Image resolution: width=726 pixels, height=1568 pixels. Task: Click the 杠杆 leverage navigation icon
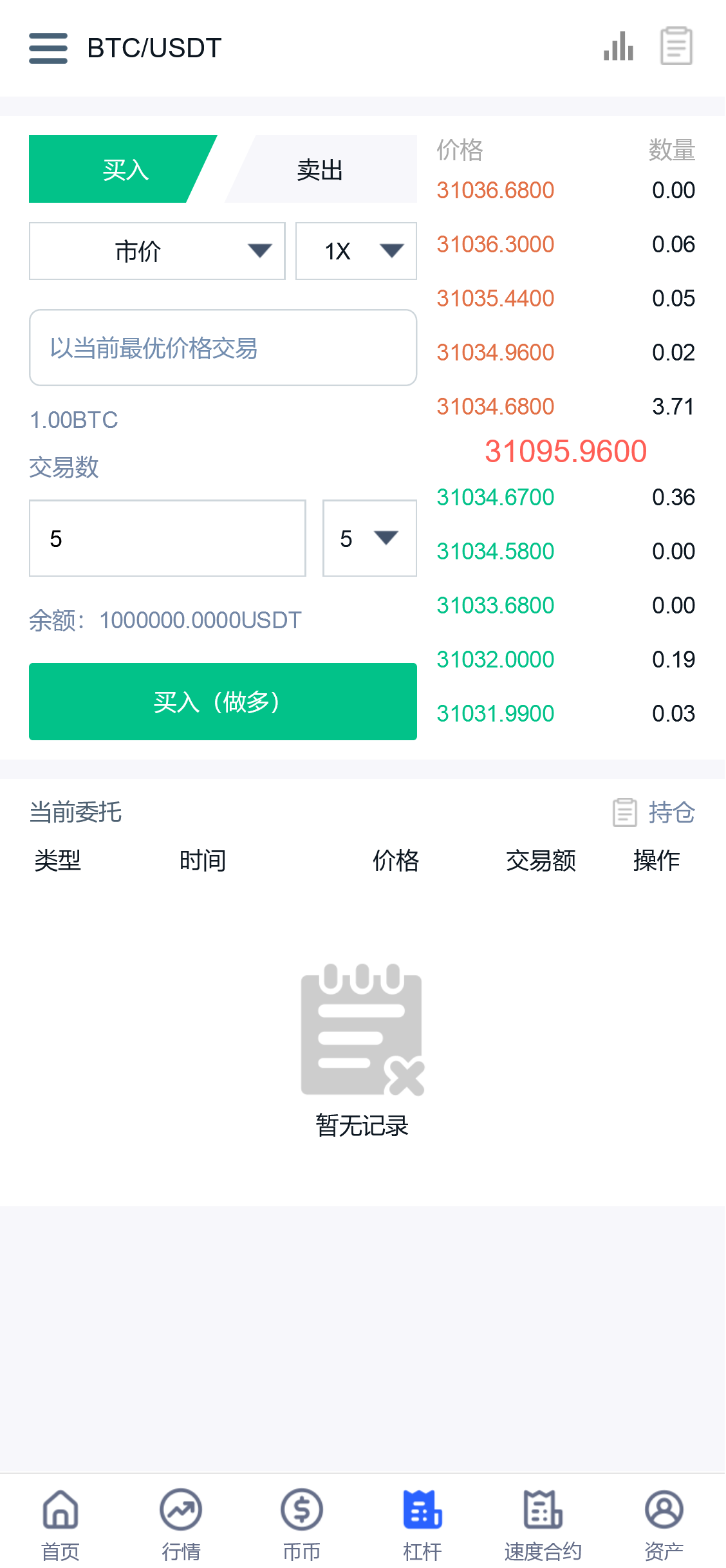[x=423, y=1519]
